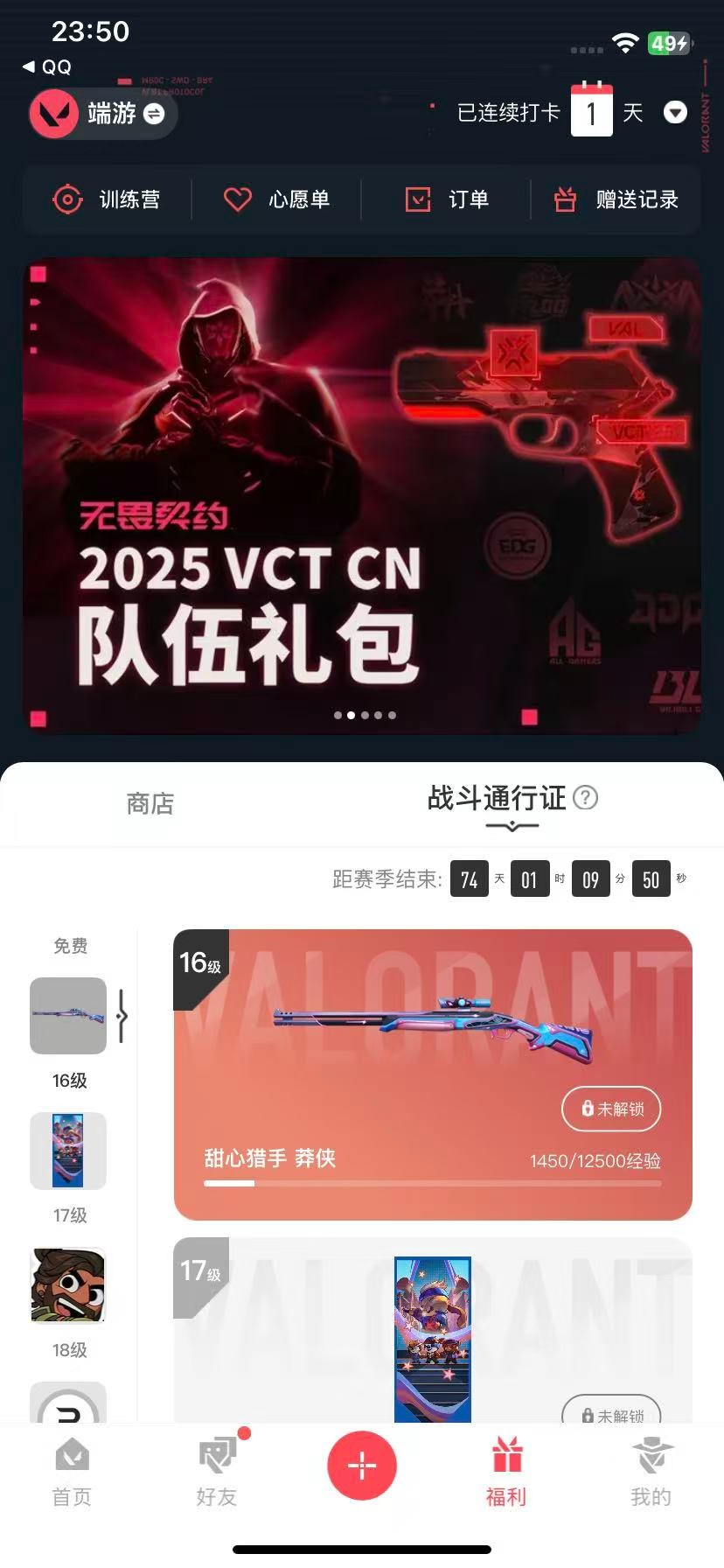Expand the 已连续打卡 check-in dropdown
The width and height of the screenshot is (724, 1568).
[675, 113]
